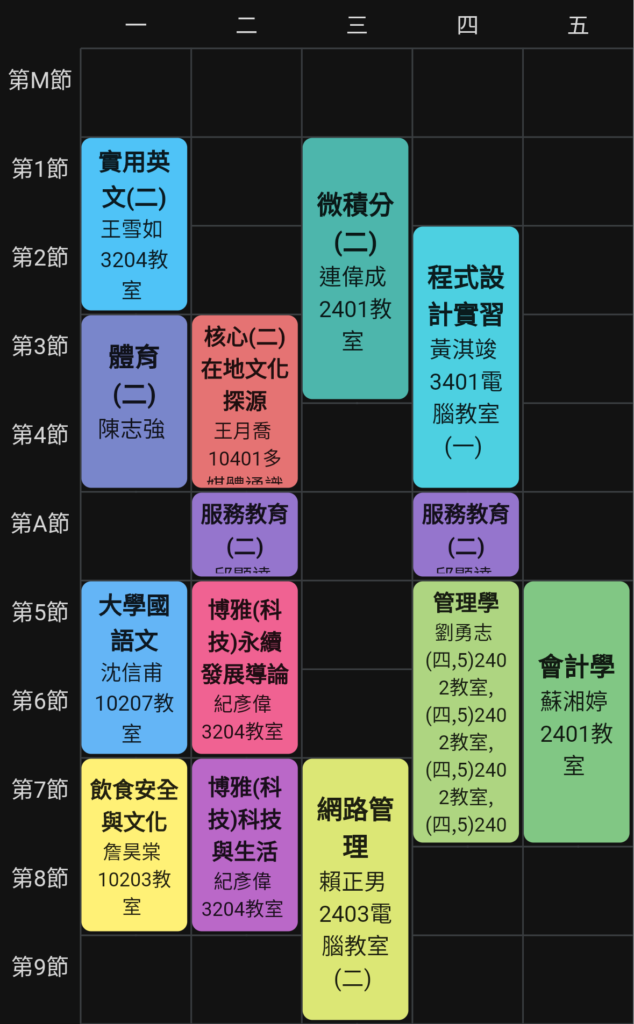
Task: View the 會計學 course card
Action: [576, 711]
